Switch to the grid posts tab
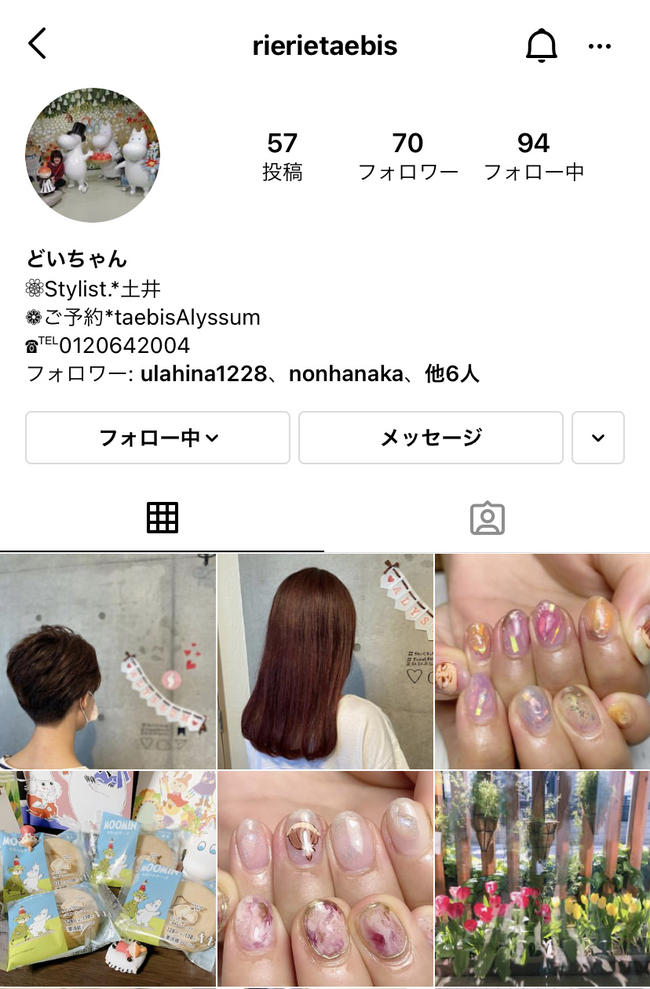 tap(162, 517)
